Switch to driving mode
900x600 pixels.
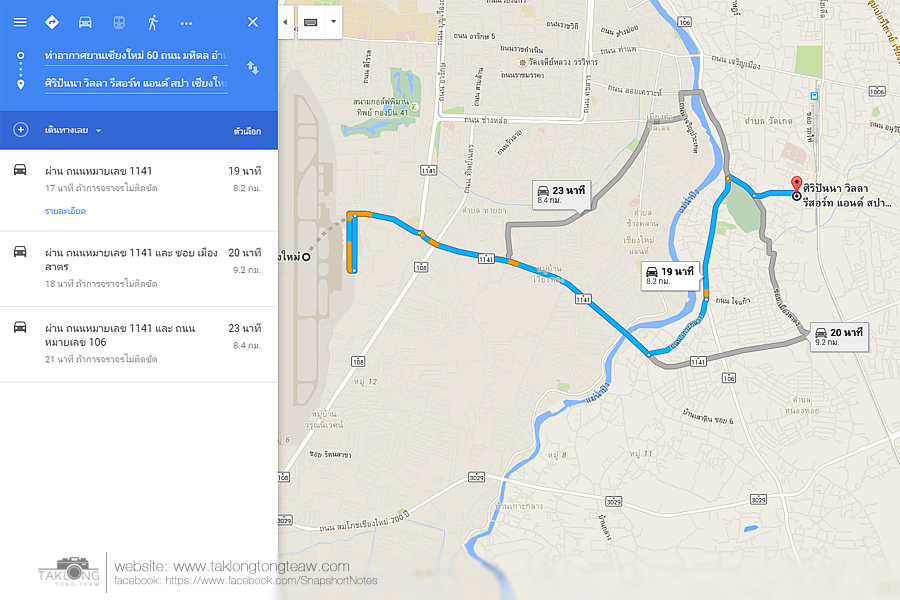click(85, 22)
